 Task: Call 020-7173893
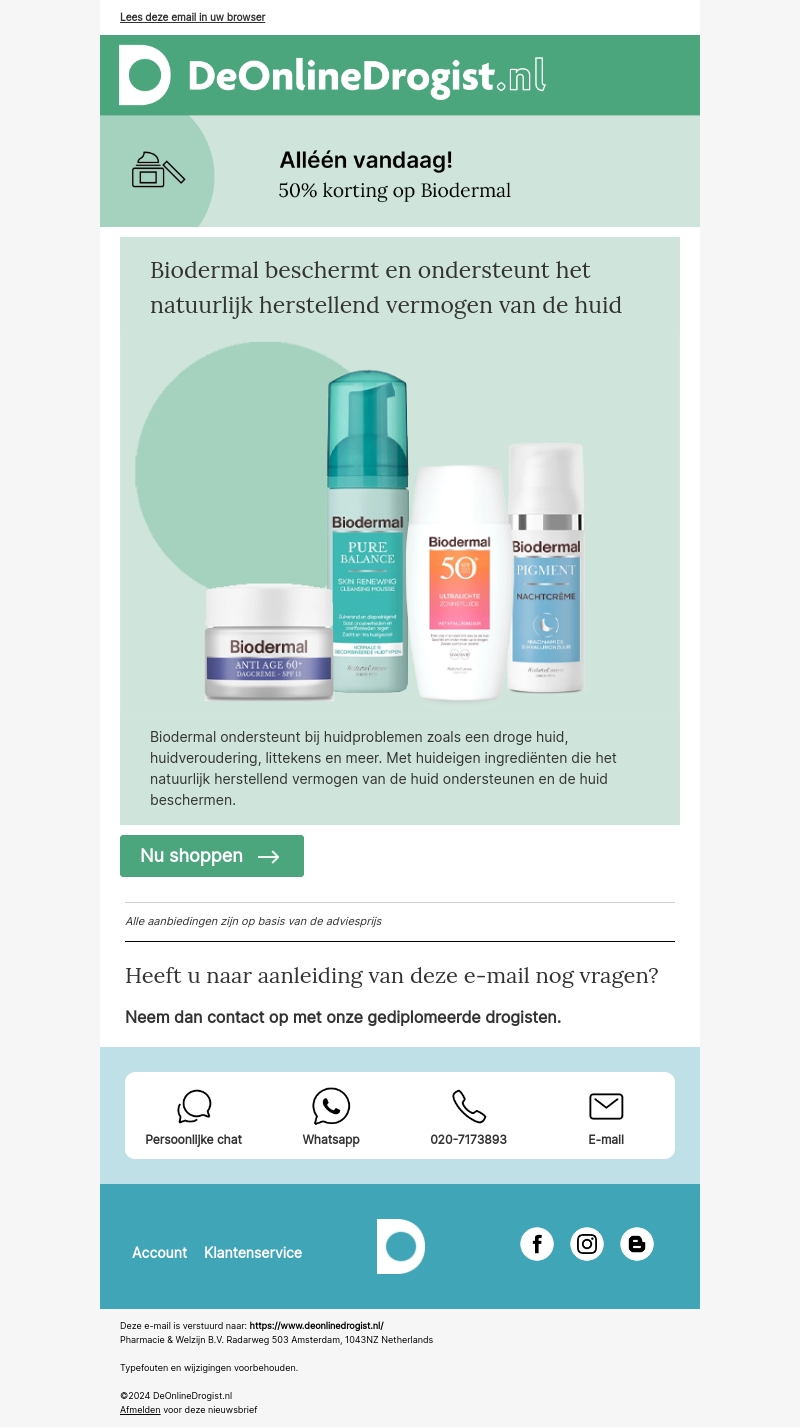pos(468,1117)
